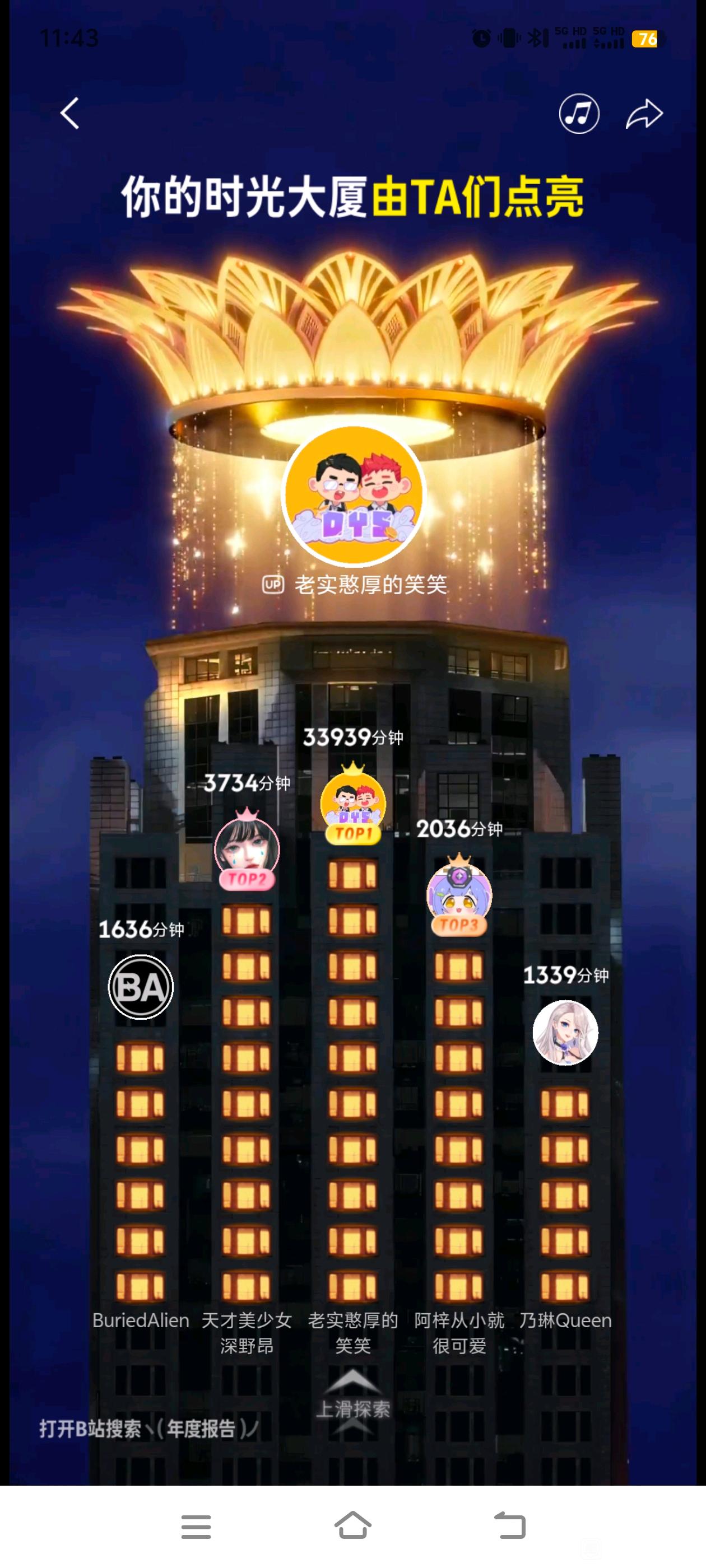Screen dimensions: 706x1568
Task: Tap the system home button
Action: click(x=352, y=1525)
